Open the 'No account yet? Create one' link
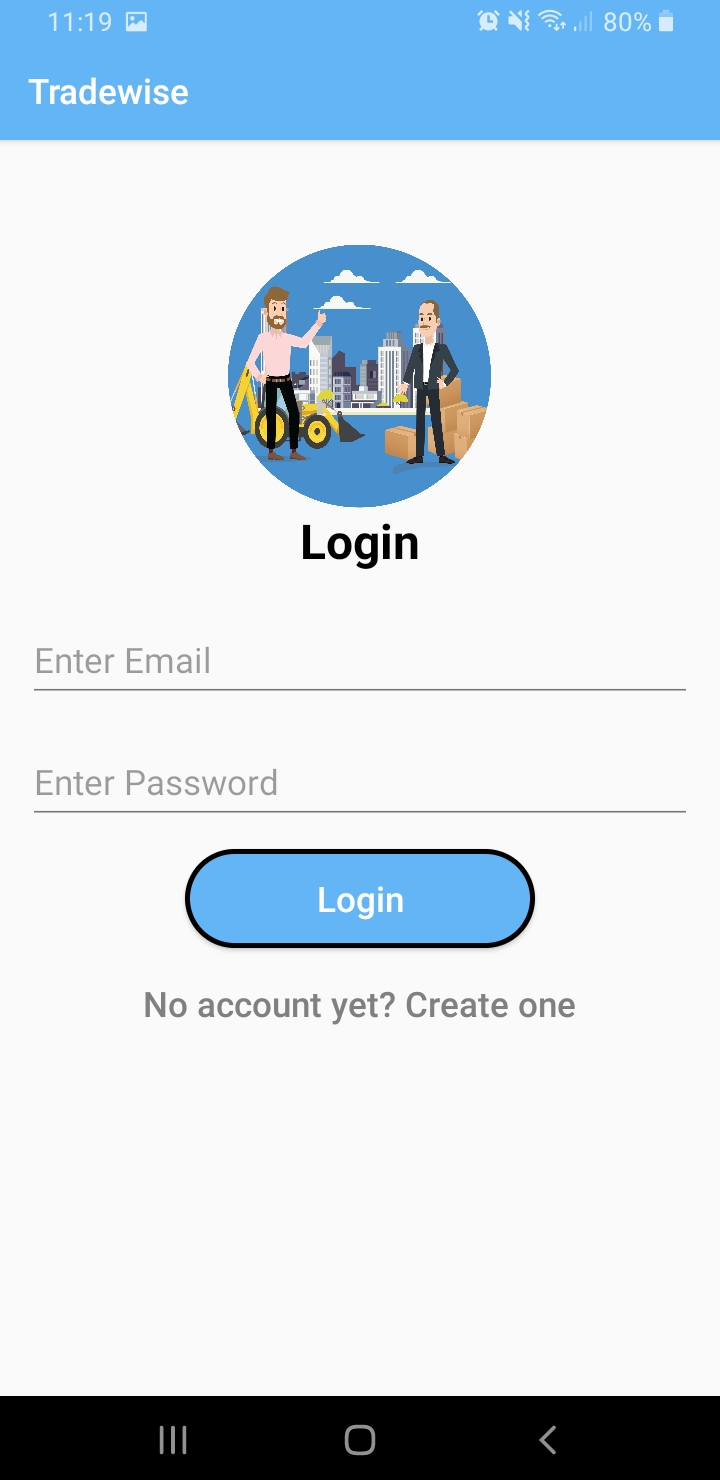This screenshot has height=1480, width=720. point(360,1005)
